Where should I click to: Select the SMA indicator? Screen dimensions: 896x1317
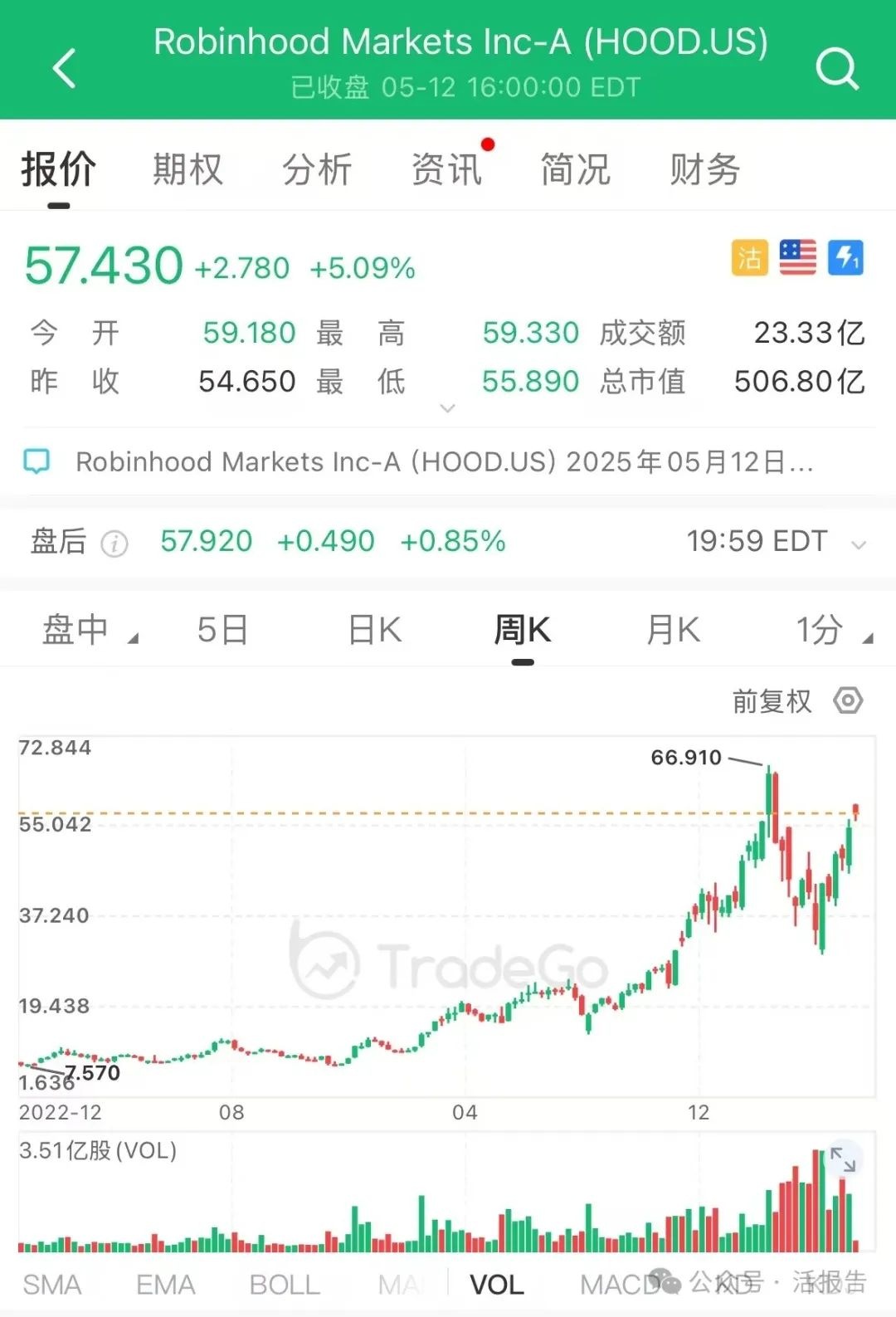(52, 1284)
